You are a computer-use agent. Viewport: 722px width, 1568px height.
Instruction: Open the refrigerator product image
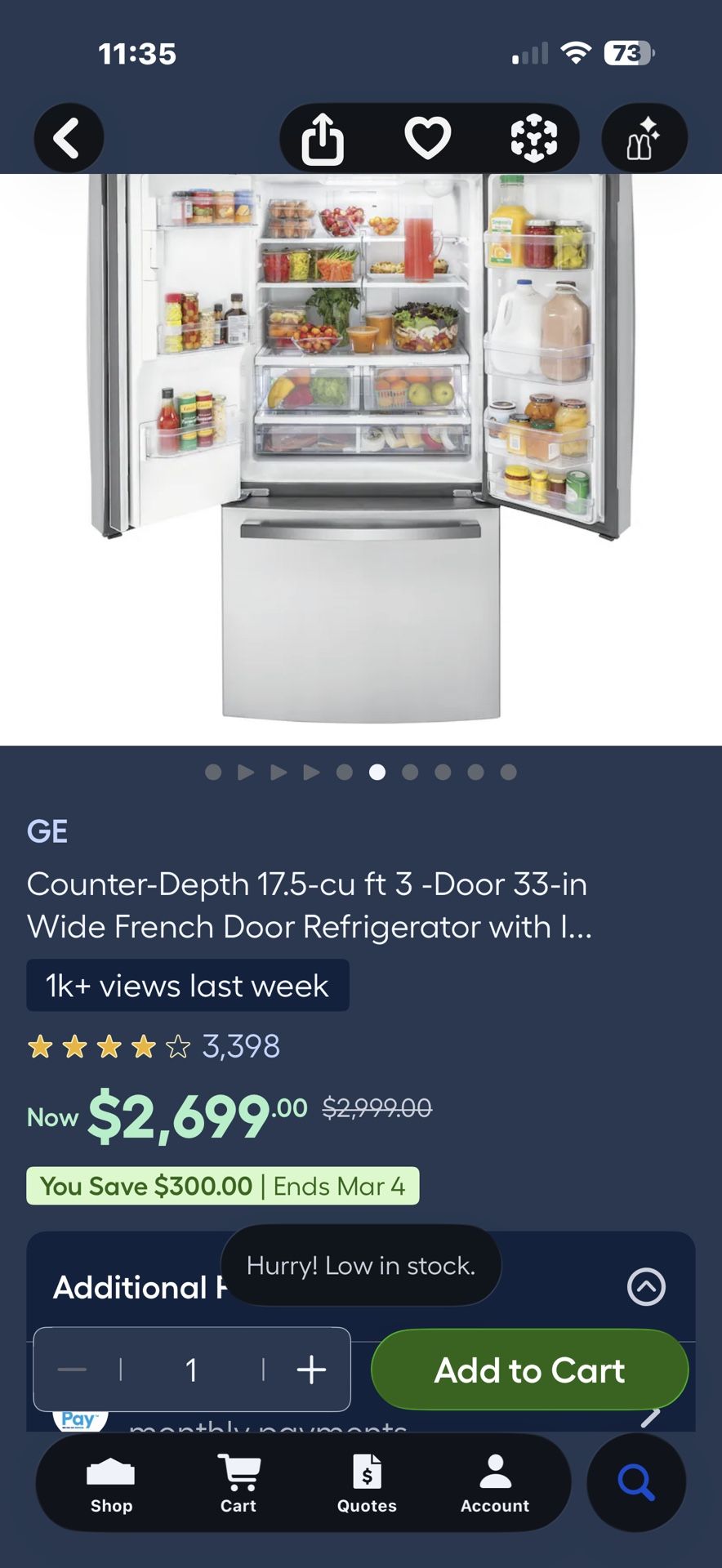tap(361, 457)
